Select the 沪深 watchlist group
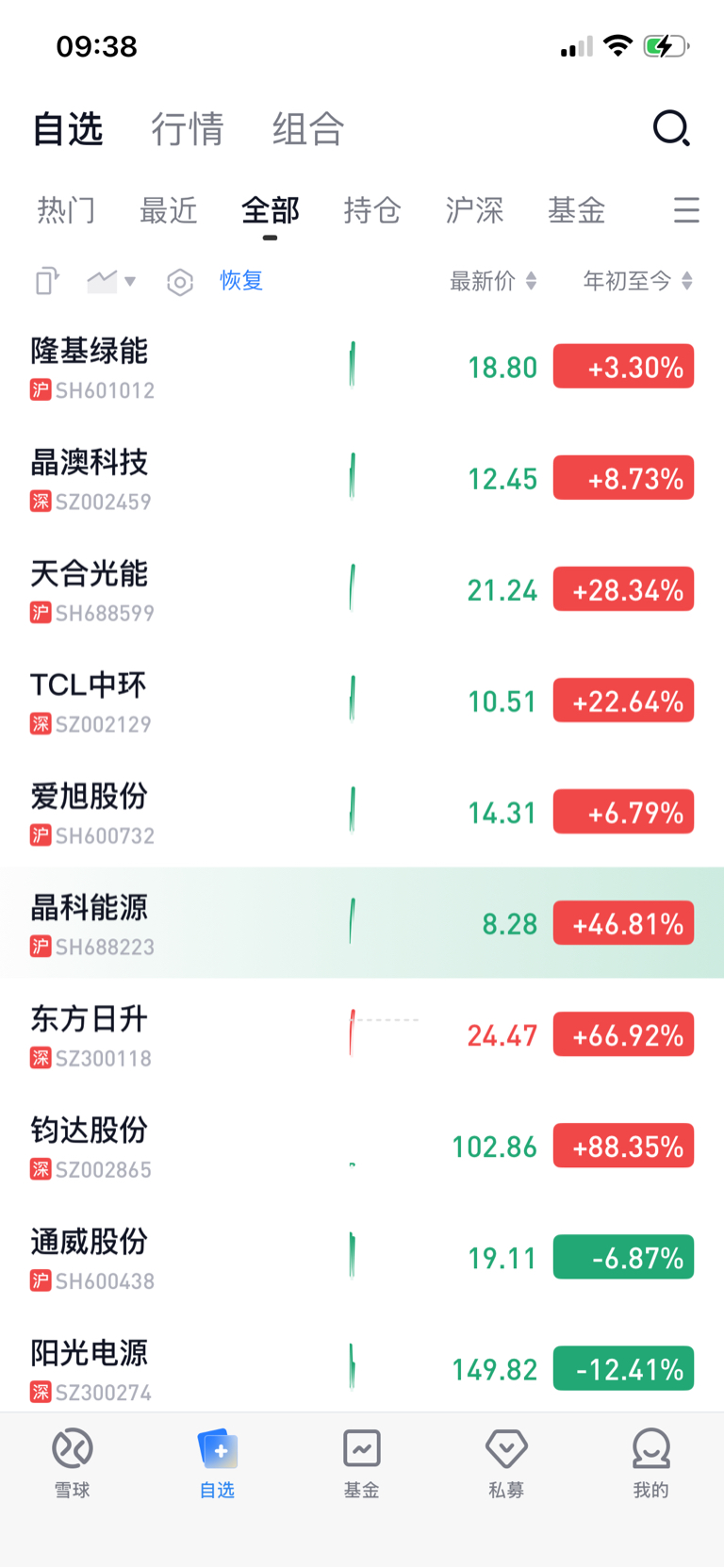 (x=474, y=209)
